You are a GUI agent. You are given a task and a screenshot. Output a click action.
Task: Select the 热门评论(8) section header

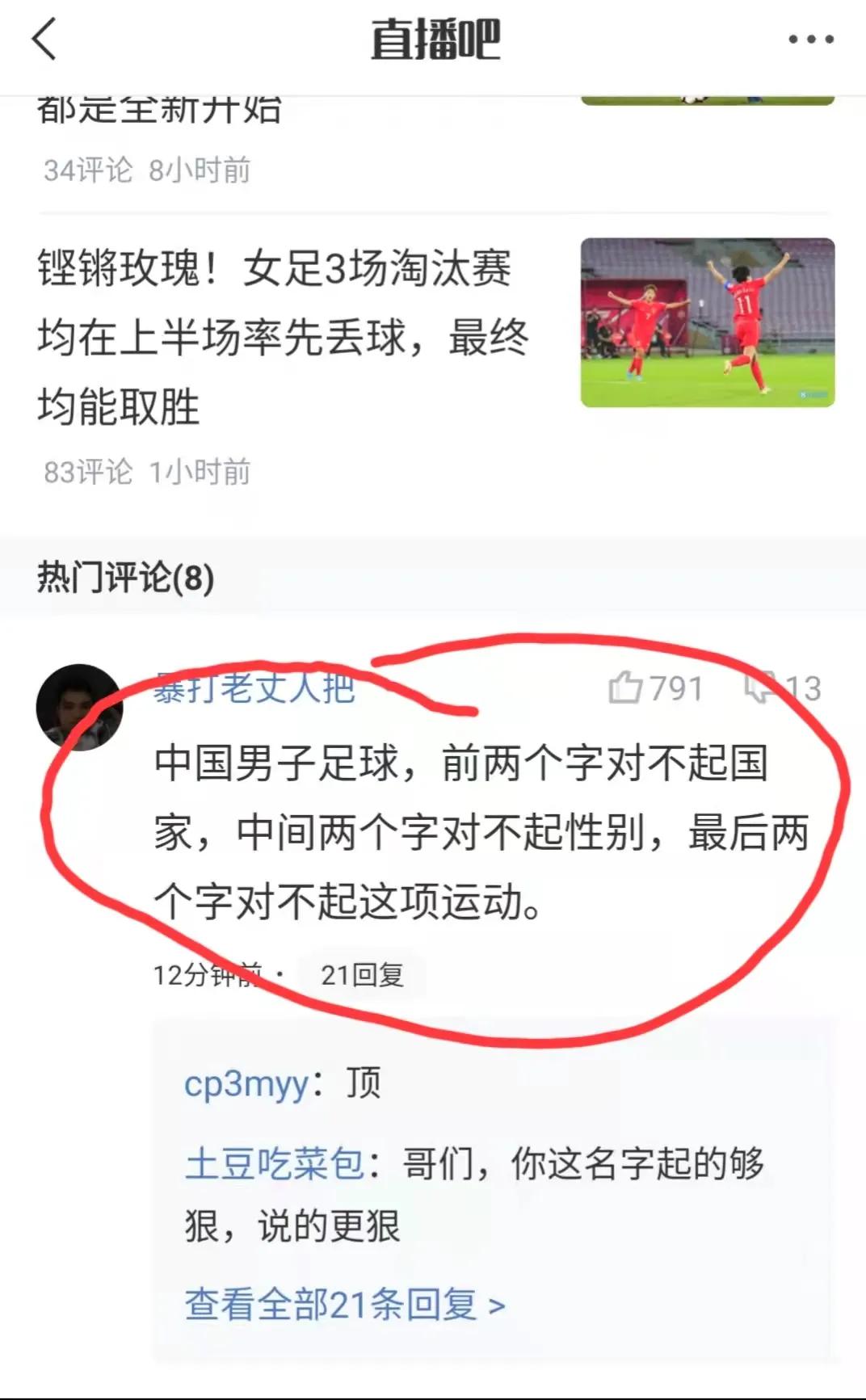[x=123, y=575]
